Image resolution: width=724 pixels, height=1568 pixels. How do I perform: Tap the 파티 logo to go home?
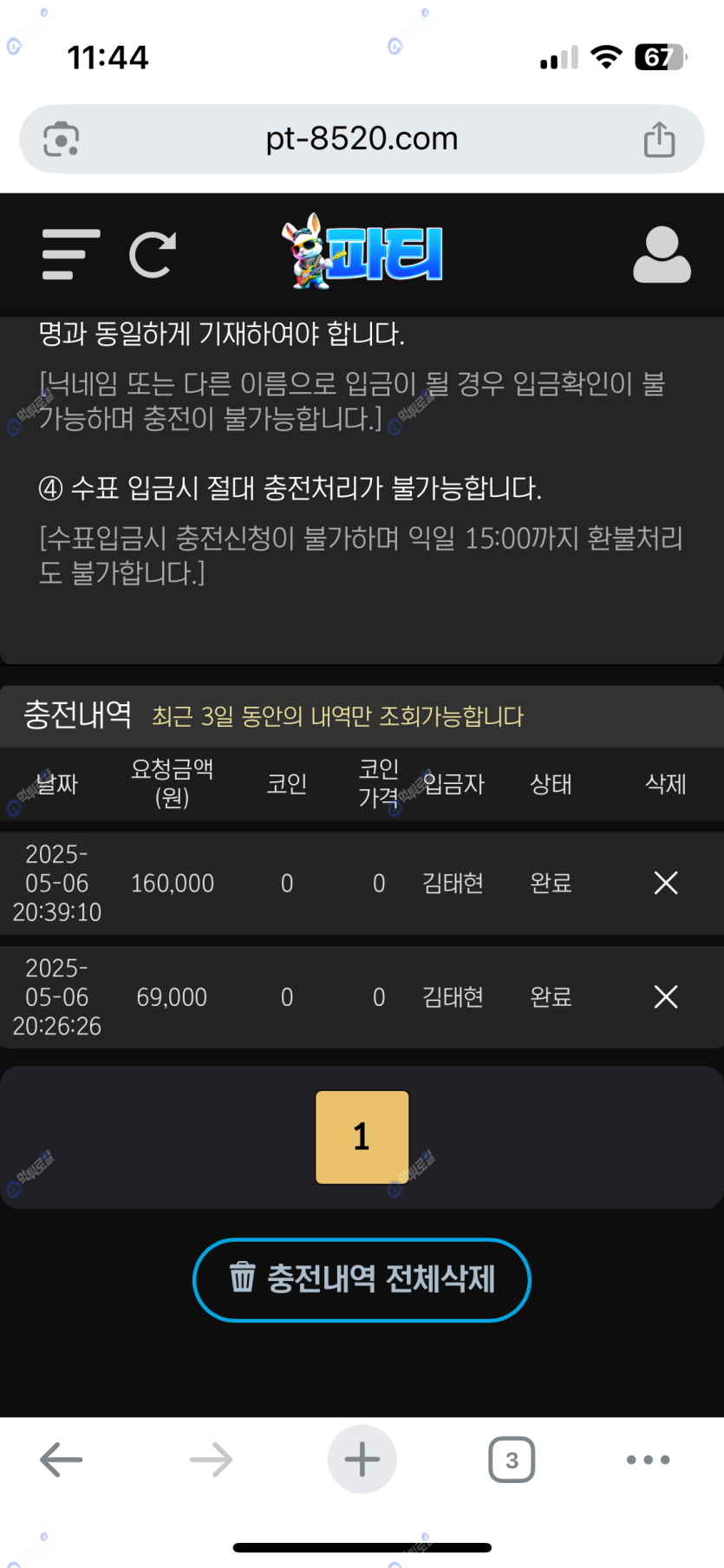362,252
